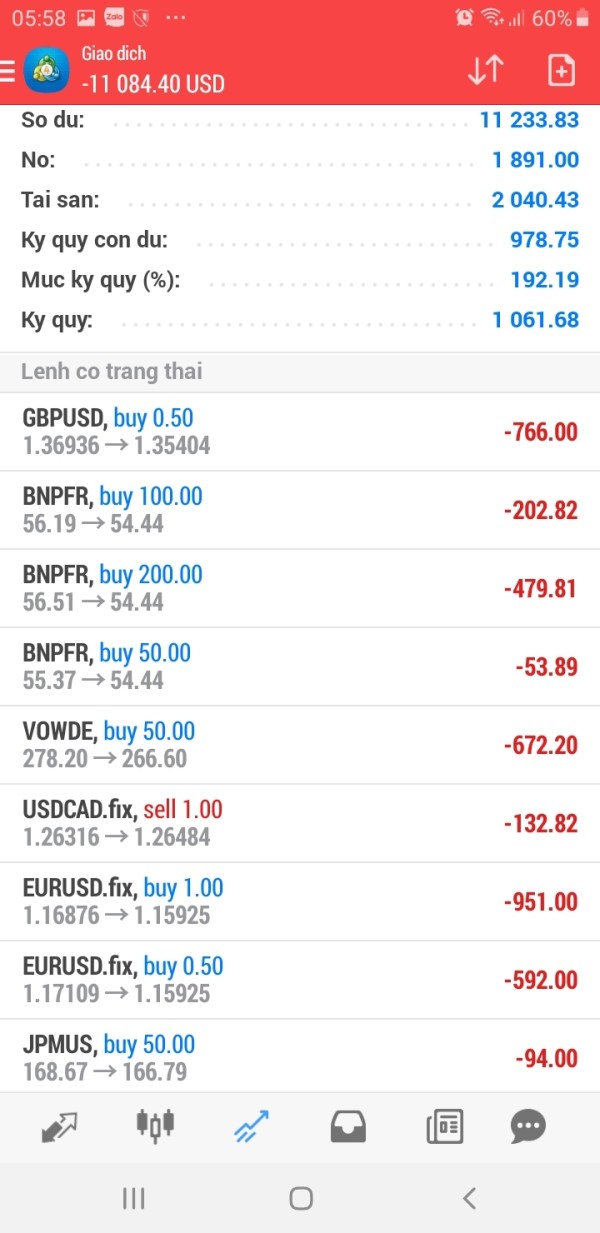Select the BNPFR buy 200.00 position
The image size is (600, 1233).
pyautogui.click(x=300, y=588)
